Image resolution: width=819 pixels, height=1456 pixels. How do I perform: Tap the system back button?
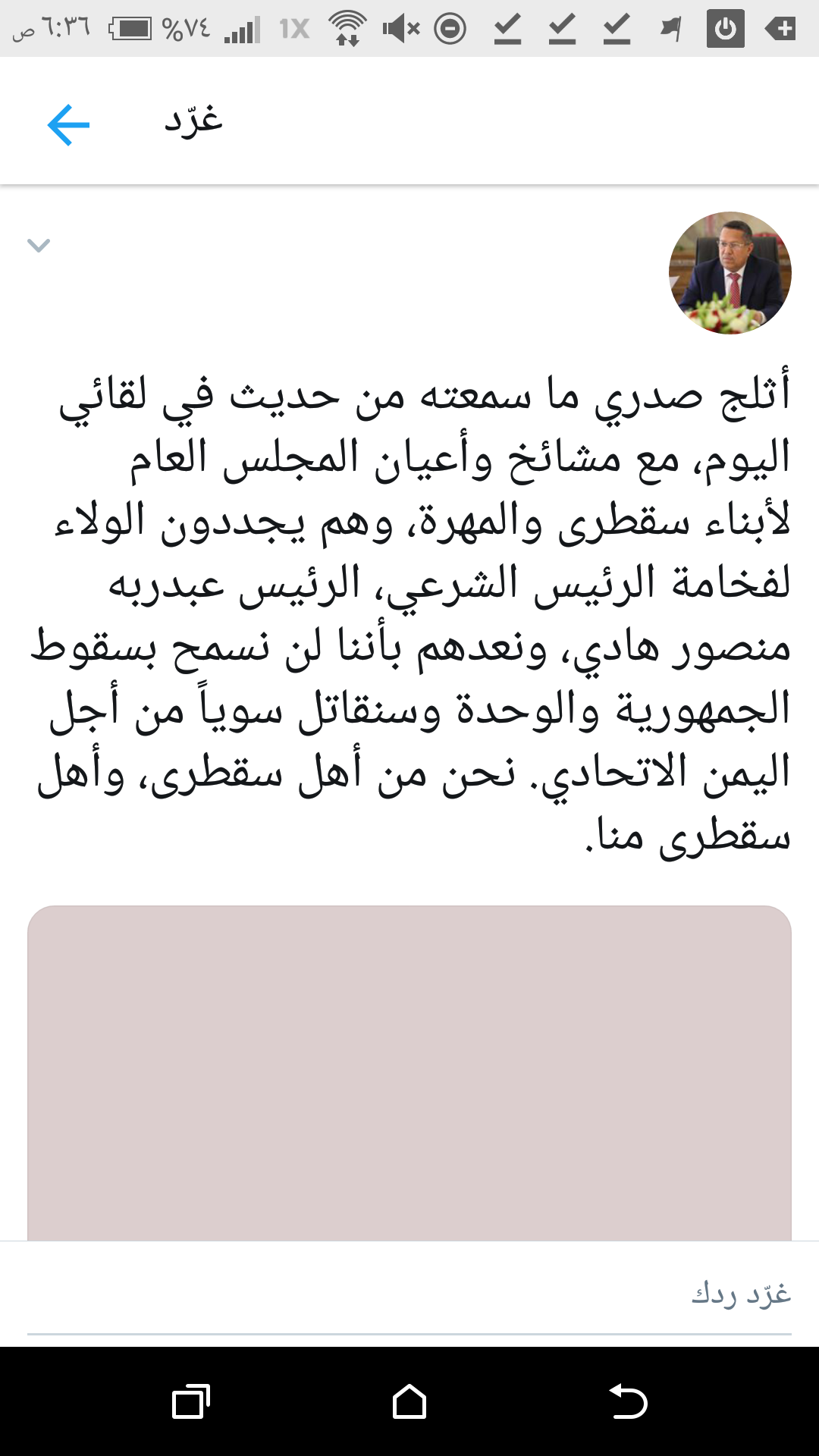[x=628, y=1401]
